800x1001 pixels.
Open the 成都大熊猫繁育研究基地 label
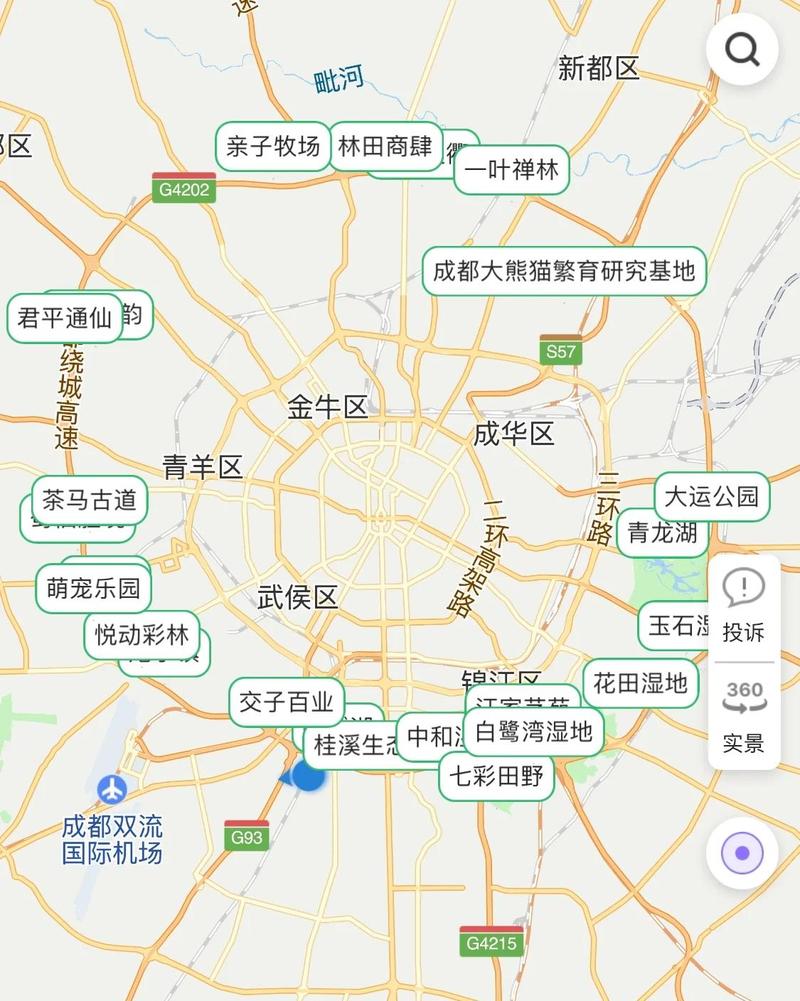point(566,268)
